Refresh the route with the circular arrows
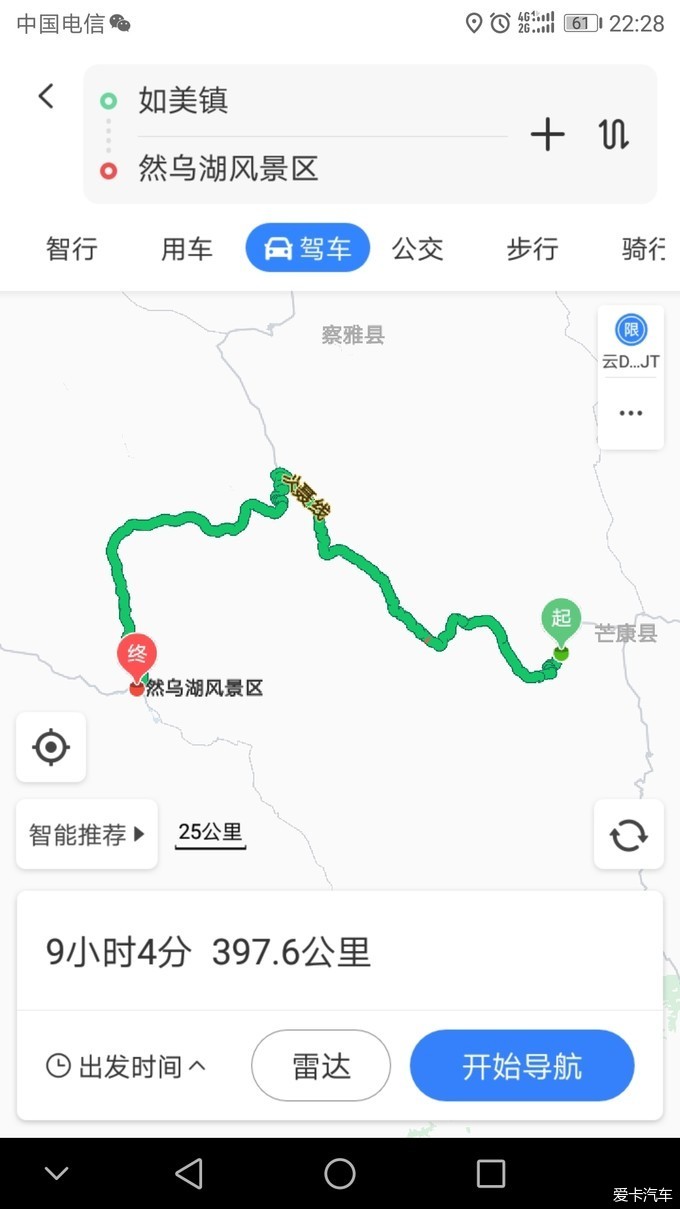 629,834
